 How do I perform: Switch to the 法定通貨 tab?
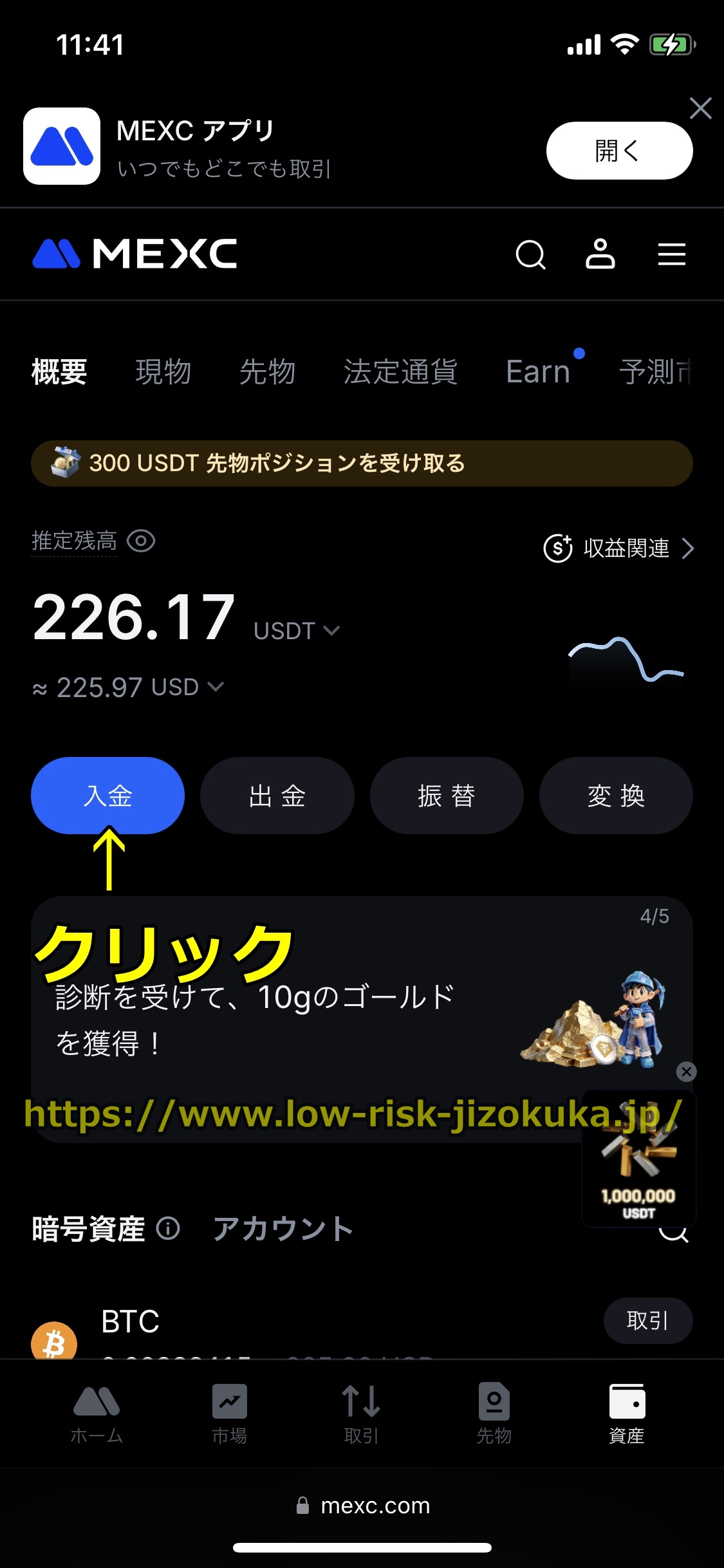(x=400, y=372)
